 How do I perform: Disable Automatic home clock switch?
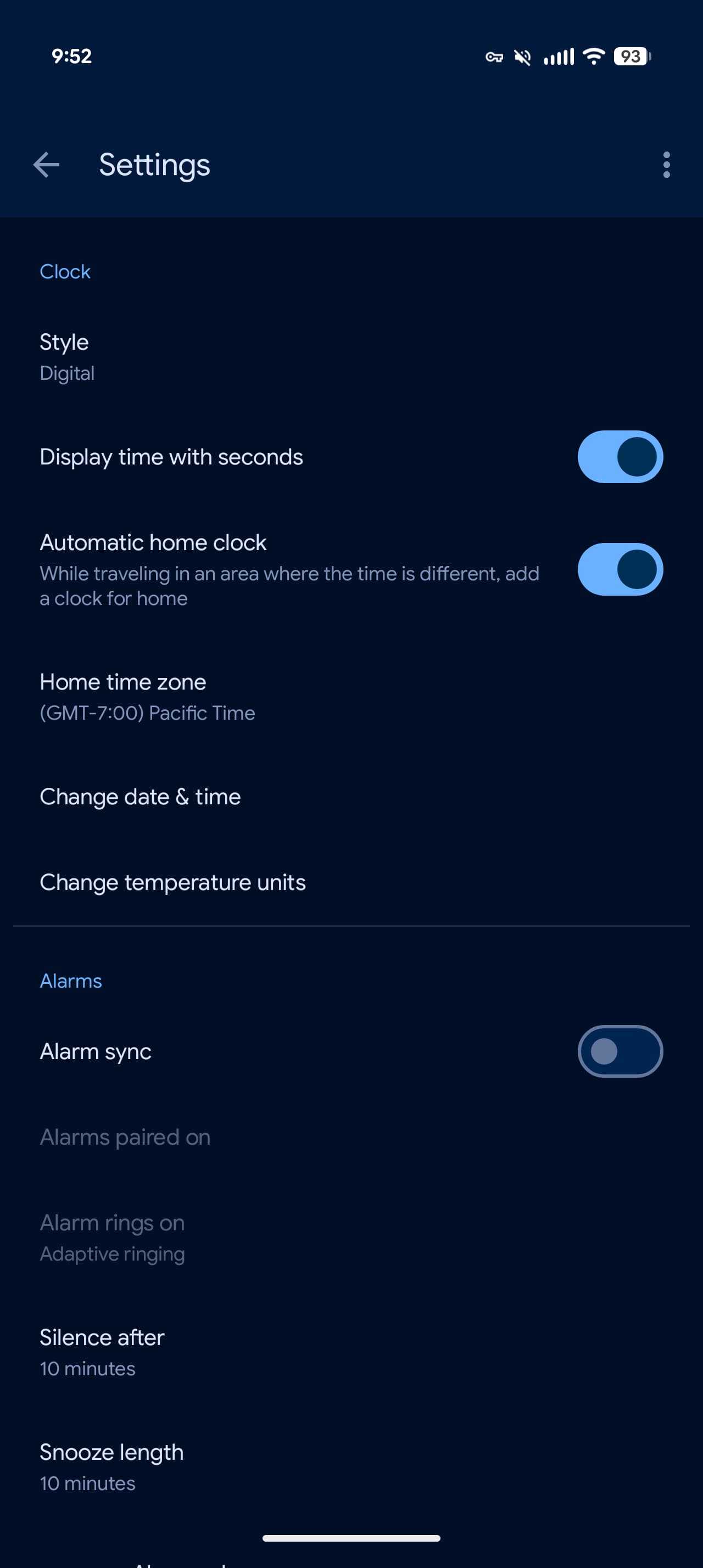620,569
